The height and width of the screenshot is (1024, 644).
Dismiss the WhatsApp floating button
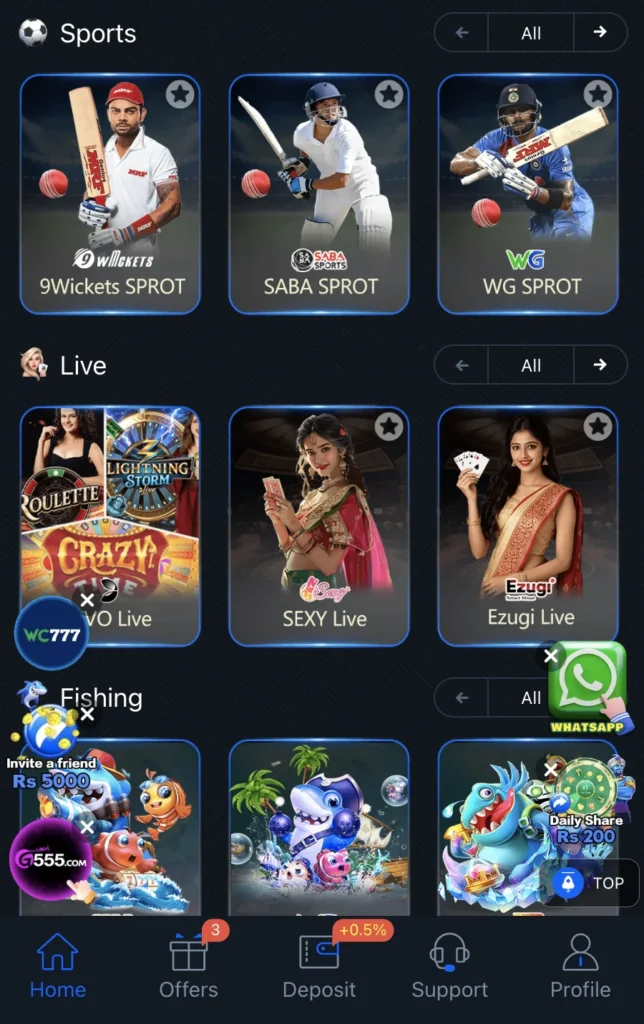tap(550, 656)
